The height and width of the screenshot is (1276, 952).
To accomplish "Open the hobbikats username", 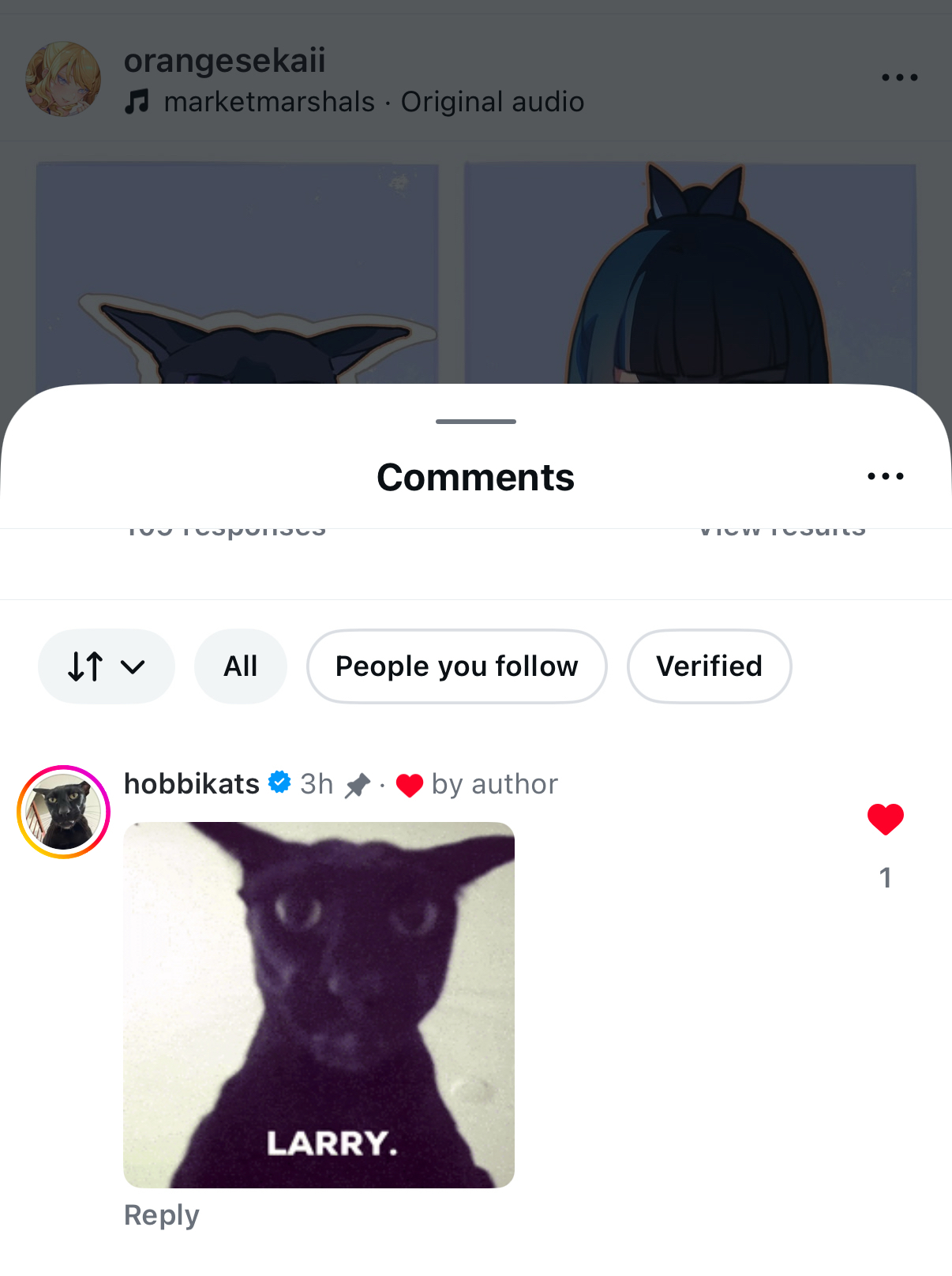I will click(x=192, y=784).
